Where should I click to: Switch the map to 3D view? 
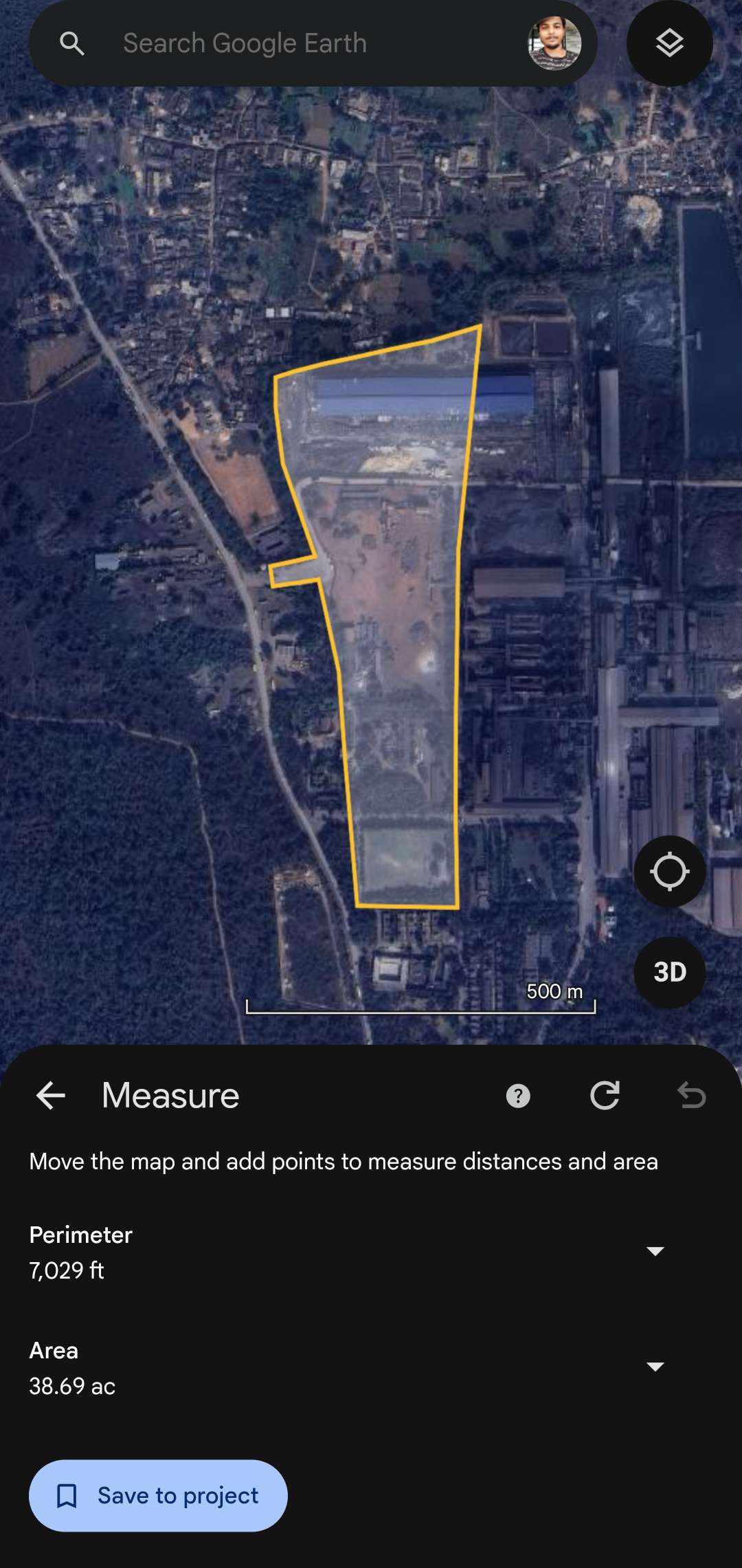click(669, 972)
